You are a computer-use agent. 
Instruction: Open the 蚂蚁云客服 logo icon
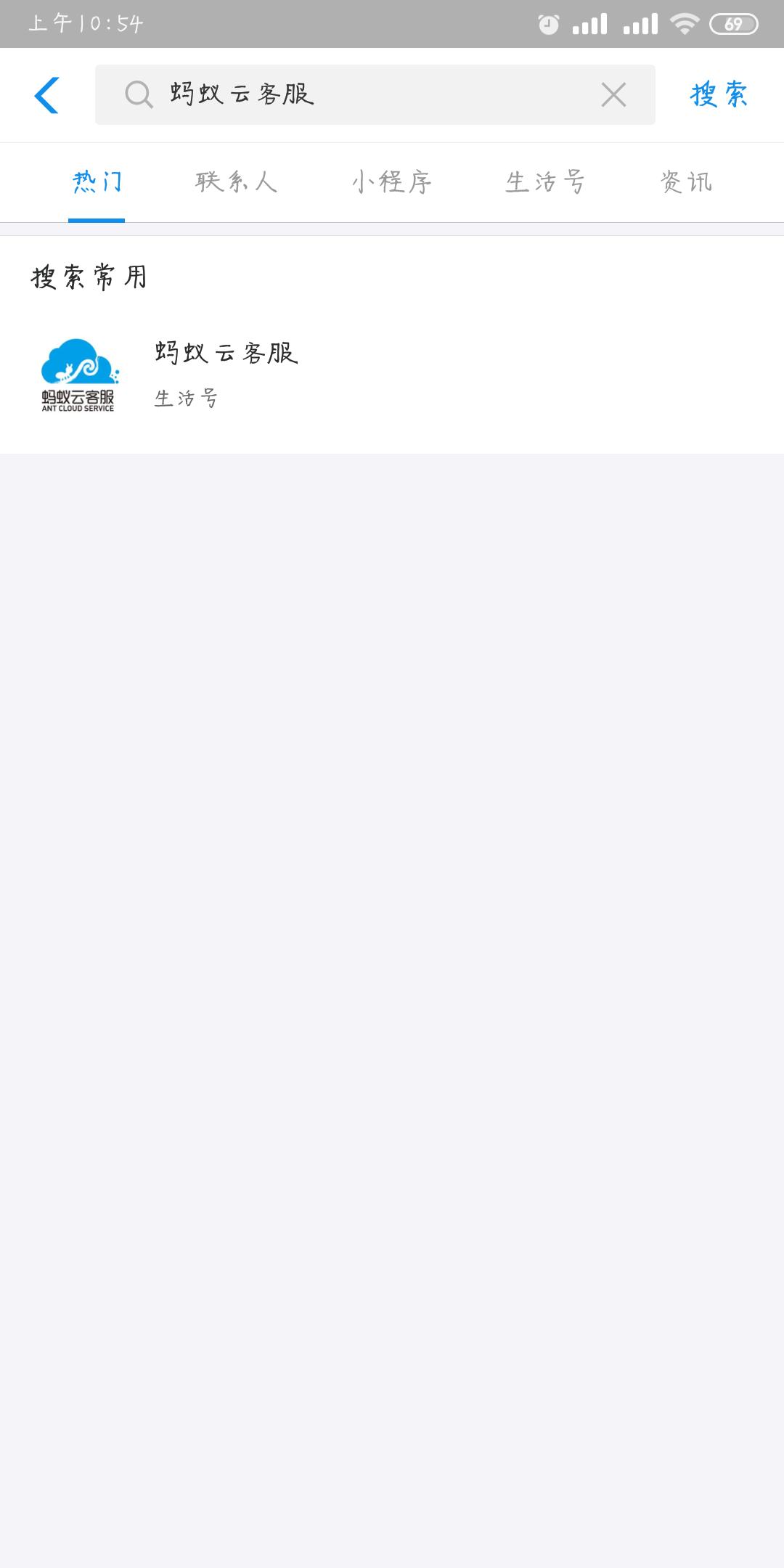pyautogui.click(x=80, y=374)
